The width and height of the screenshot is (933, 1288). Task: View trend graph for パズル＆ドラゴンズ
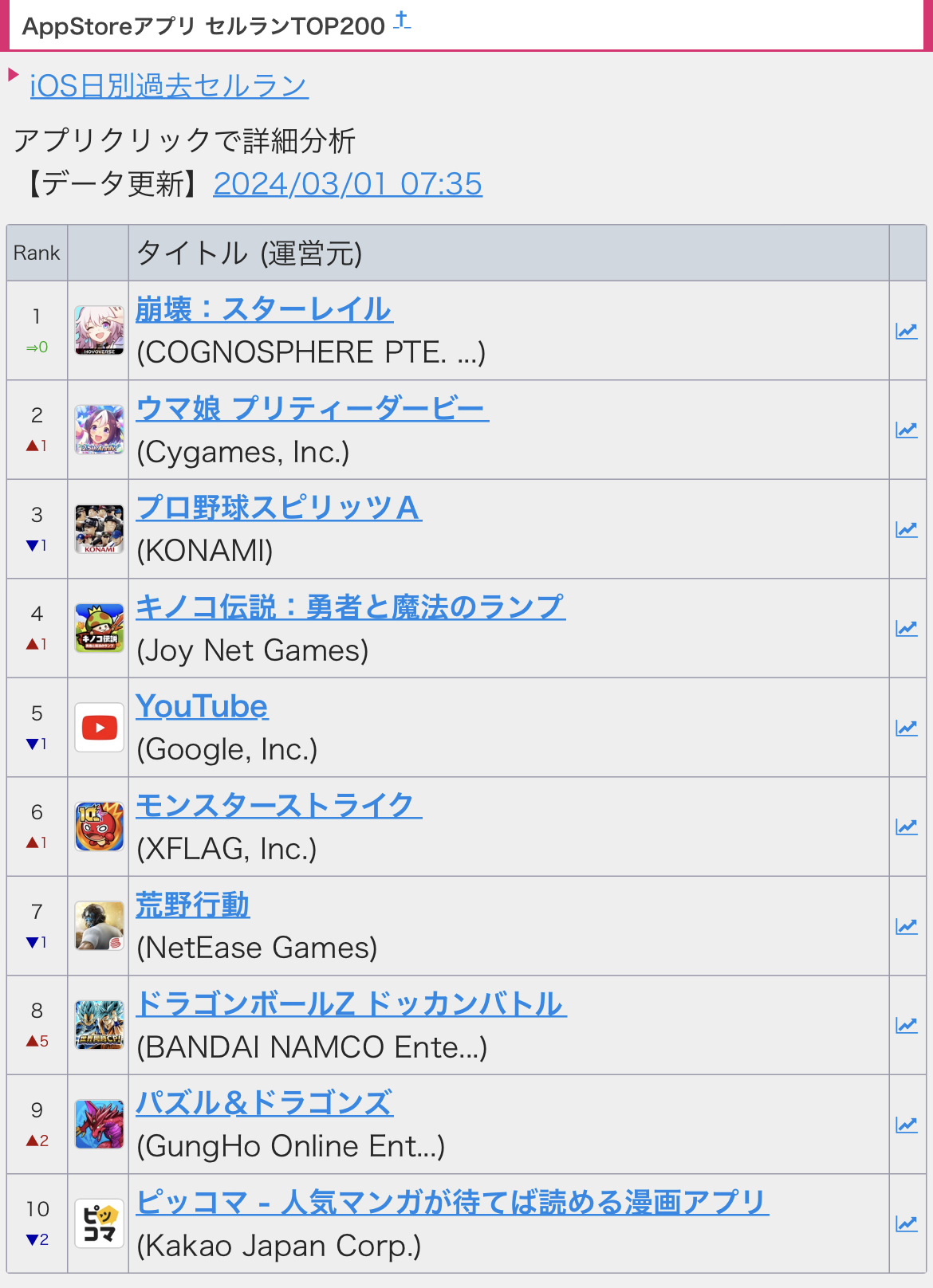click(907, 1125)
